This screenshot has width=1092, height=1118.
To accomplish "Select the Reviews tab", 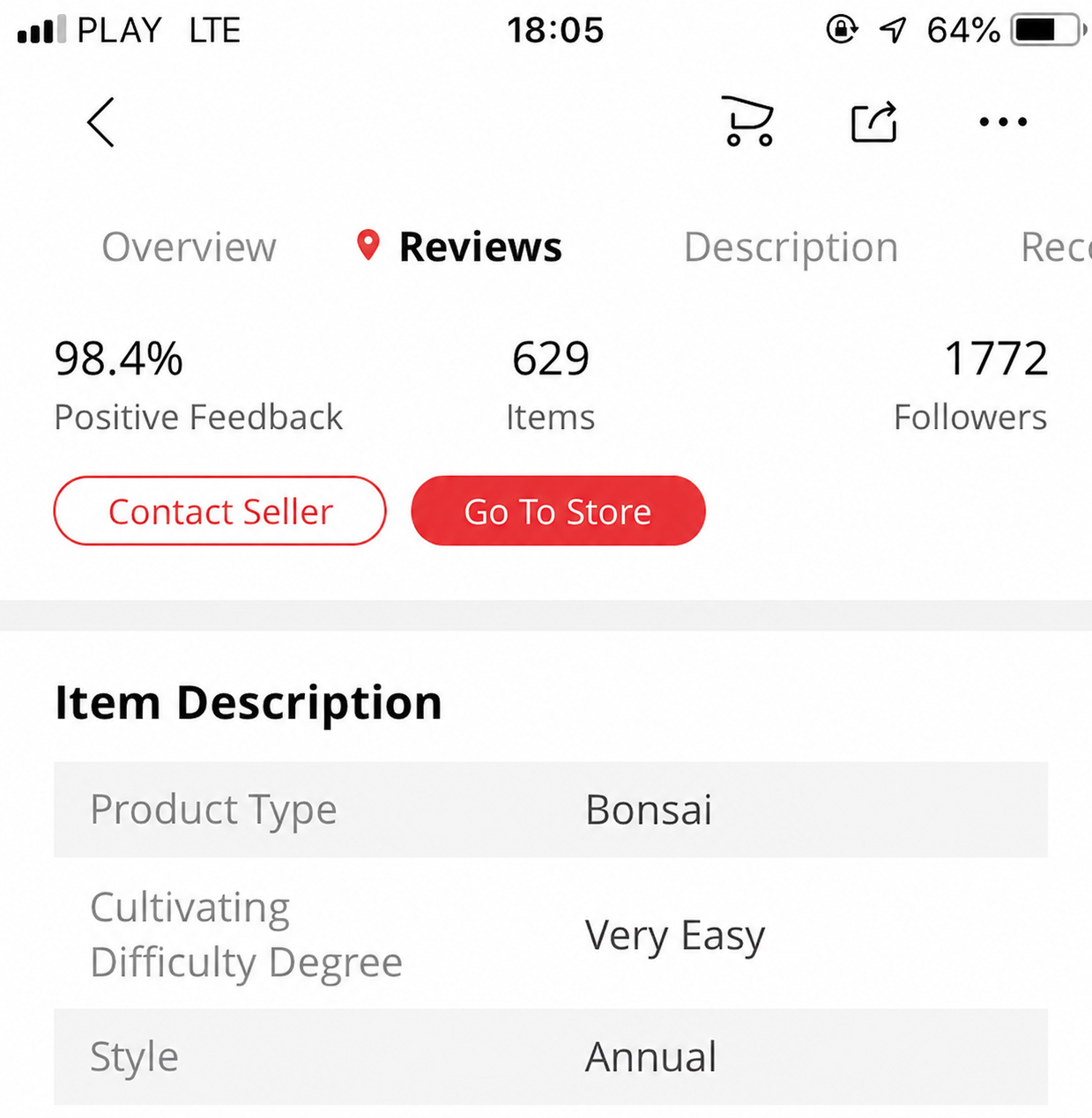I will click(459, 247).
